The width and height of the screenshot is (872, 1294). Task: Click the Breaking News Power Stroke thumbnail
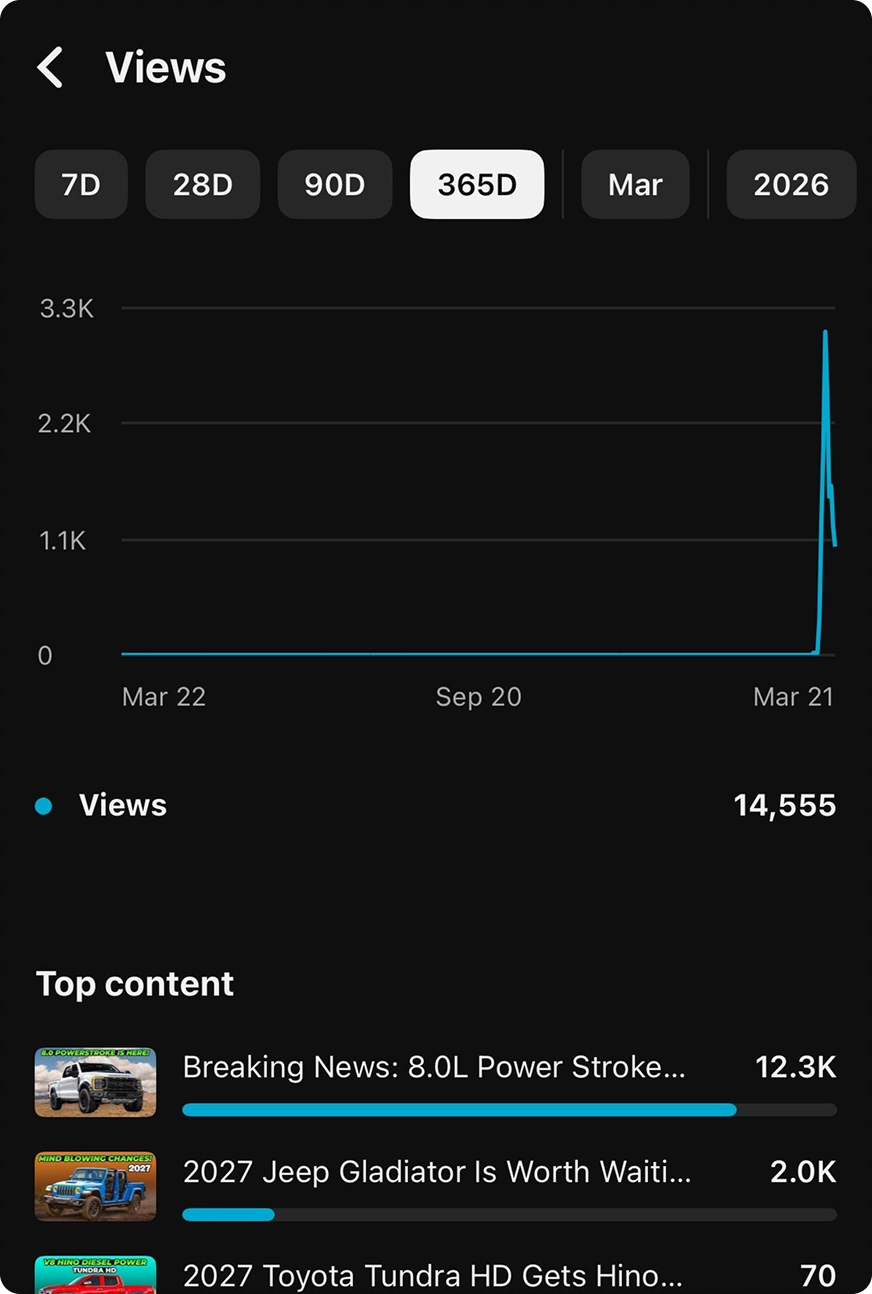coord(95,1082)
